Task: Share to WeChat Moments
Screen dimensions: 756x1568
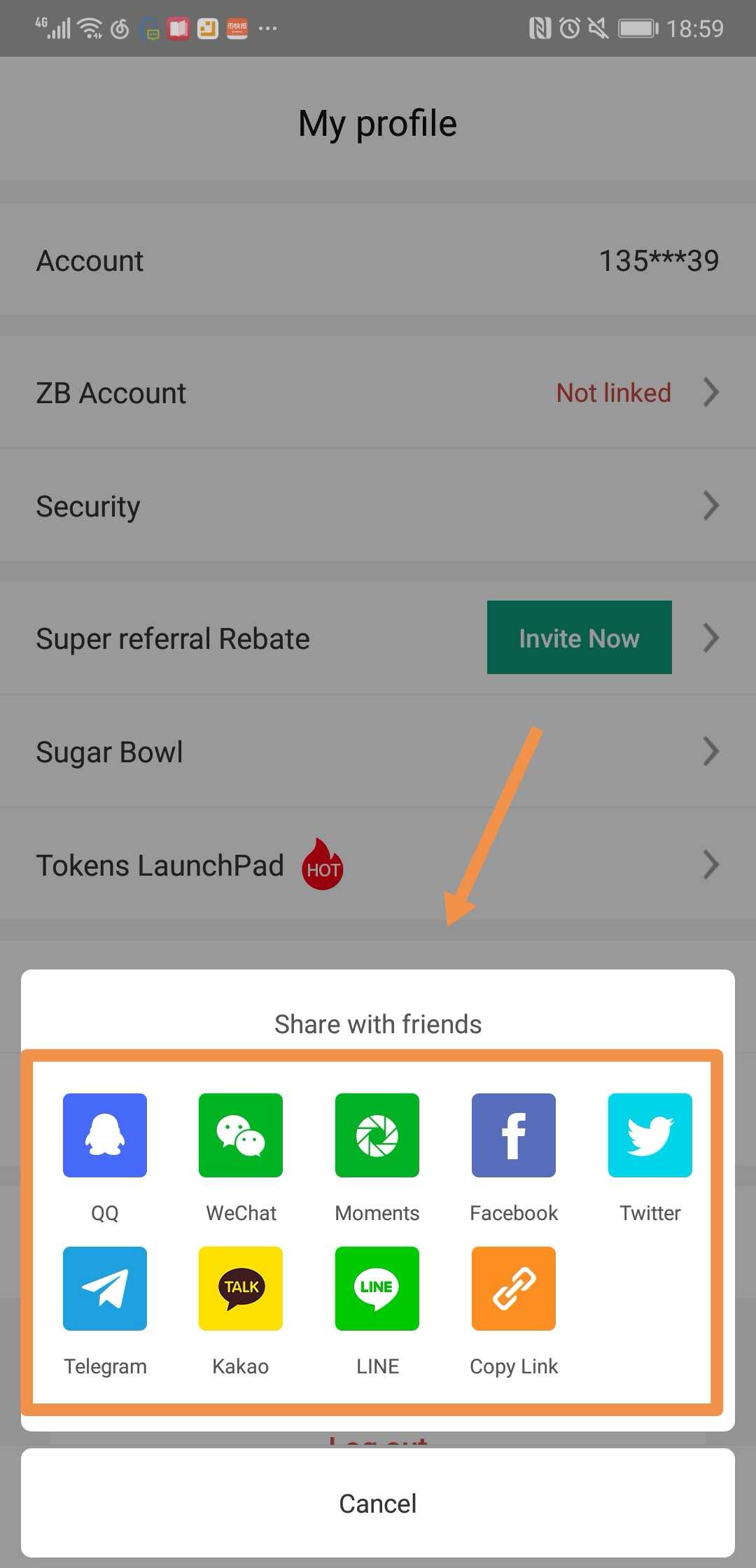Action: (x=377, y=1135)
